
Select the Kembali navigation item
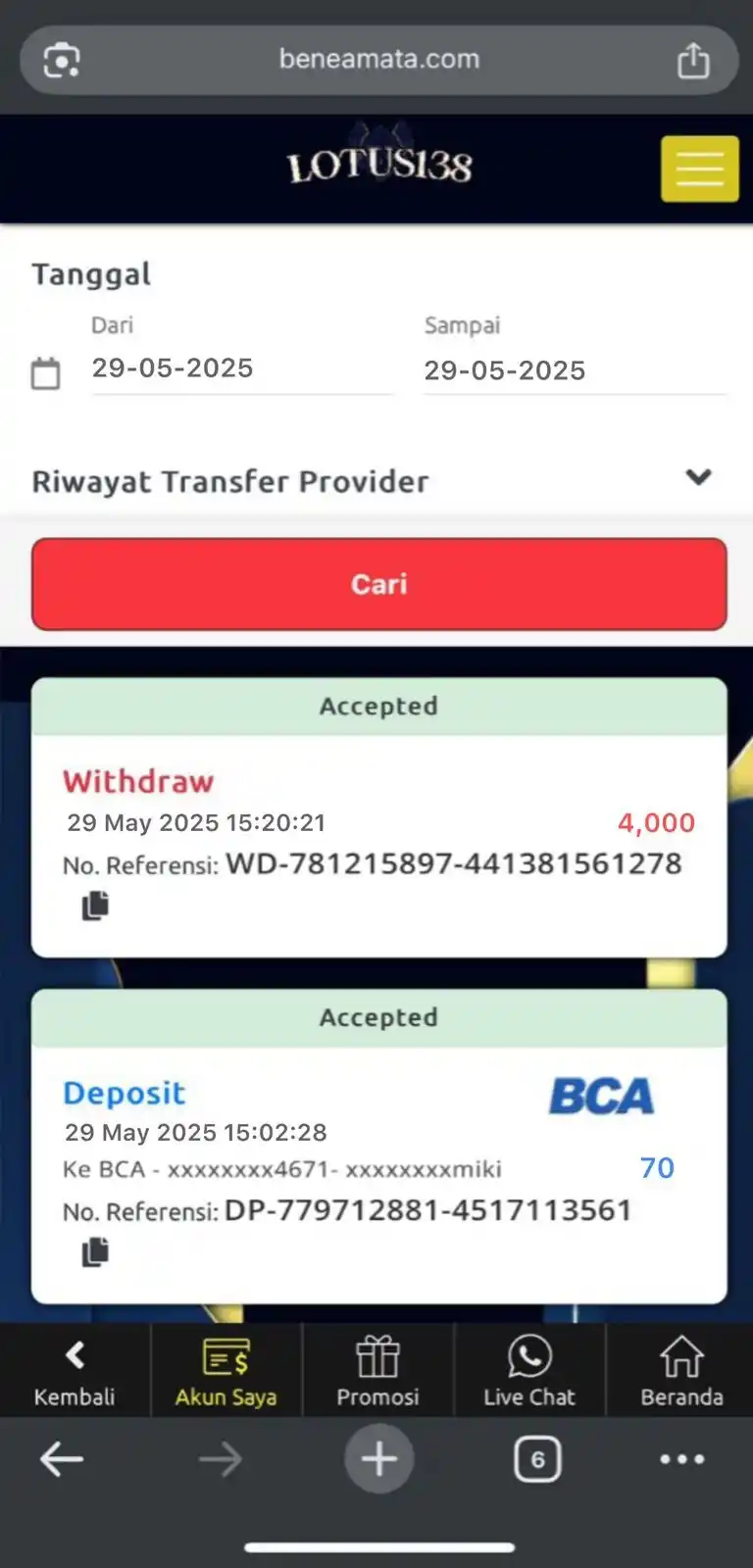pyautogui.click(x=75, y=1369)
